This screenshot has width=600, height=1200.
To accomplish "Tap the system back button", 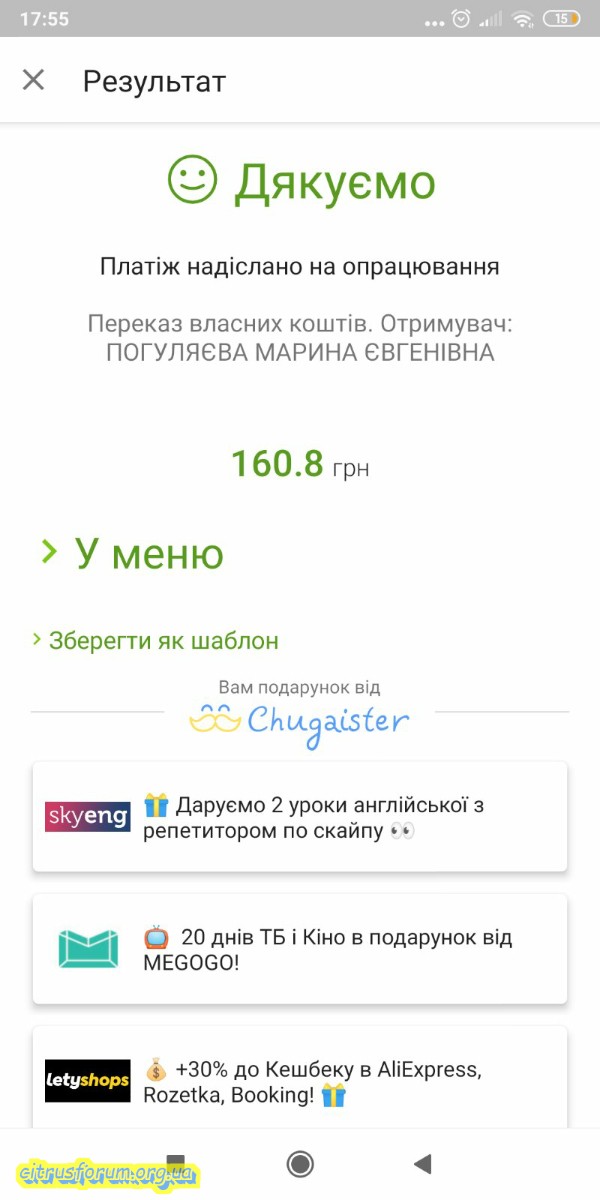I will (x=422, y=1163).
